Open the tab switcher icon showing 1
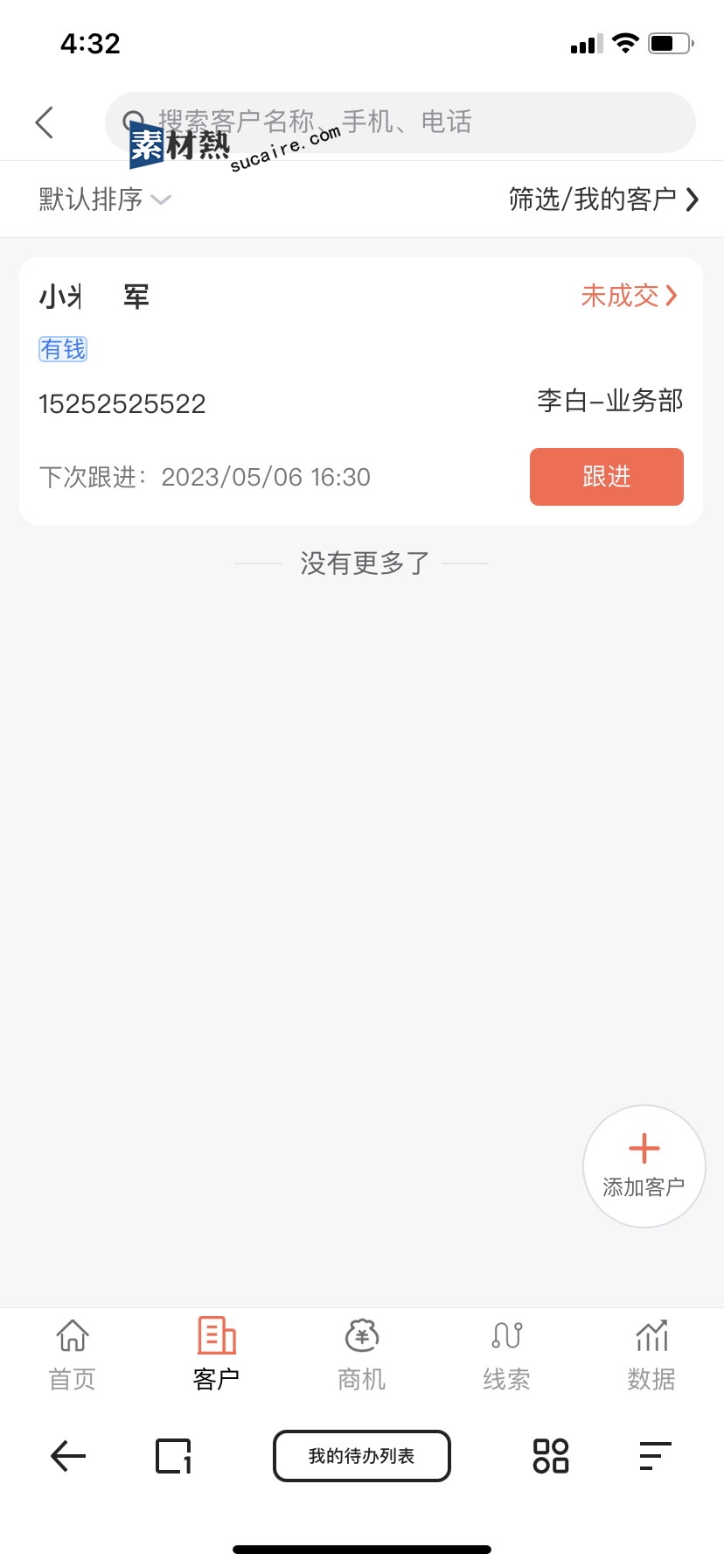The height and width of the screenshot is (1568, 724). [174, 1456]
